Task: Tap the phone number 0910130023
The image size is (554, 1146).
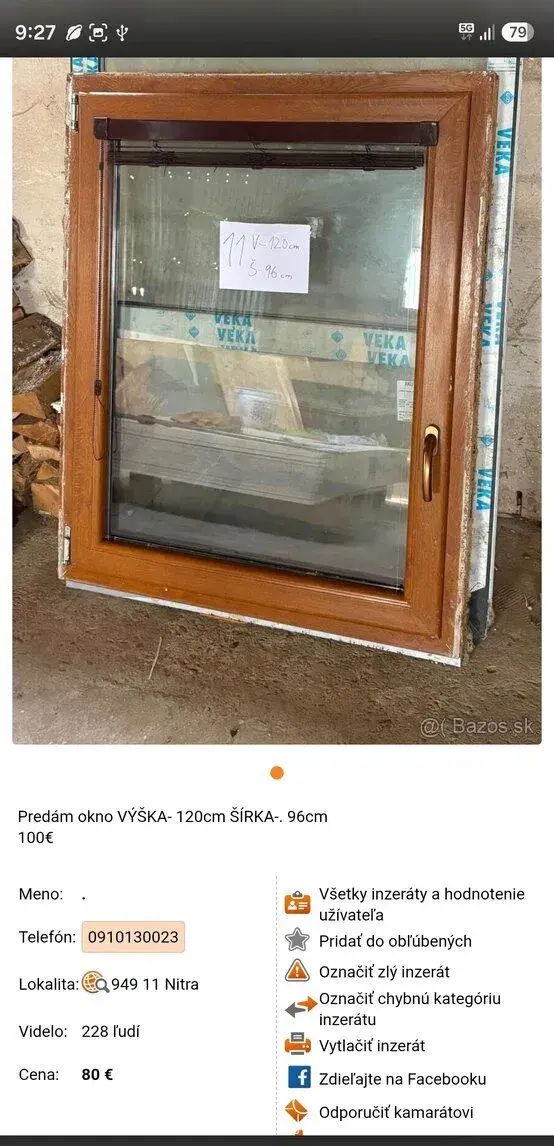Action: pyautogui.click(x=133, y=937)
